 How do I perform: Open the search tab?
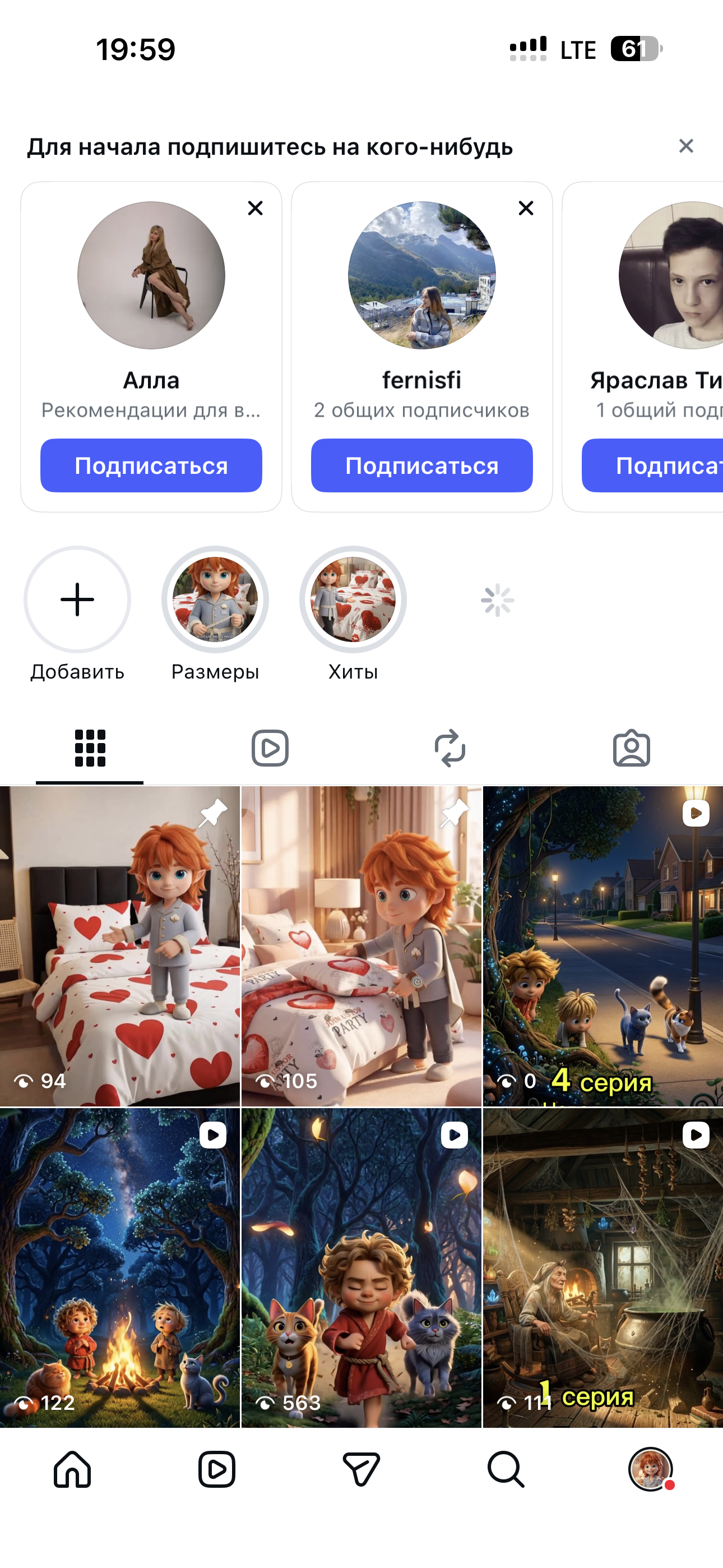506,1469
